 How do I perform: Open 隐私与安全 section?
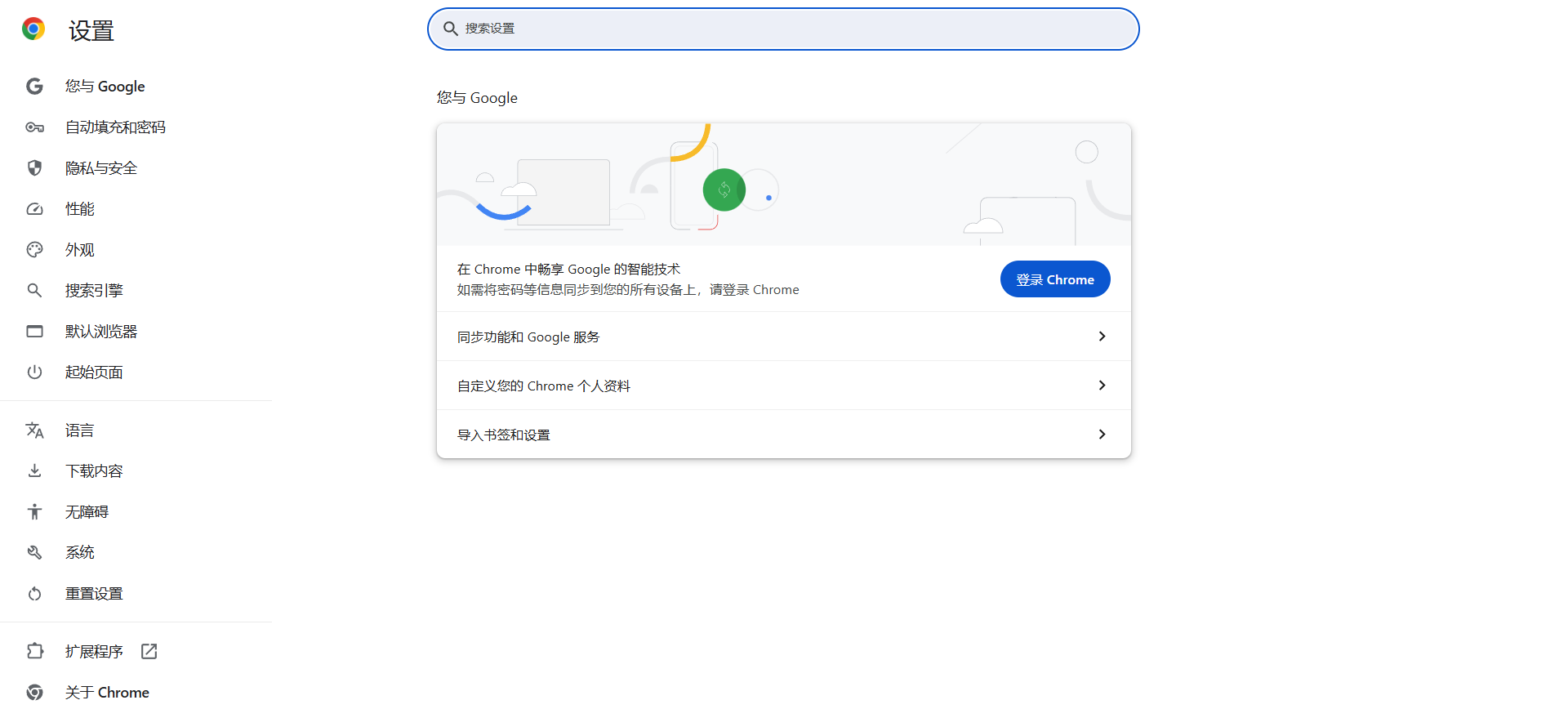click(101, 168)
